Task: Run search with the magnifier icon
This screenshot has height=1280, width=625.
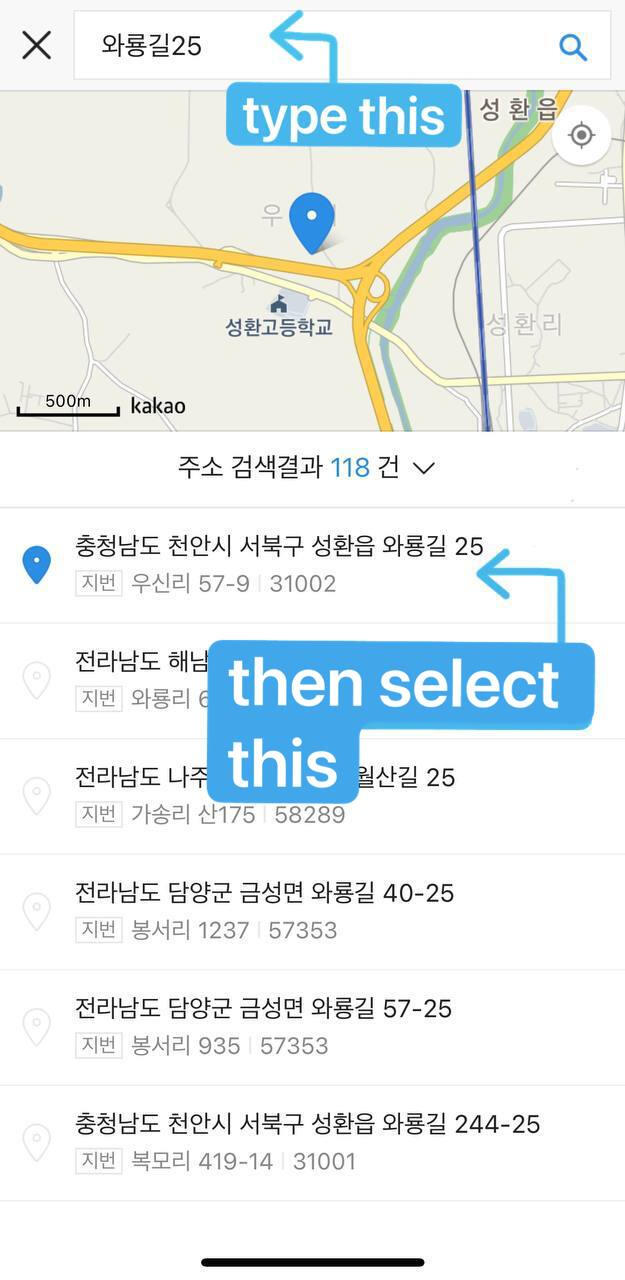Action: [572, 46]
